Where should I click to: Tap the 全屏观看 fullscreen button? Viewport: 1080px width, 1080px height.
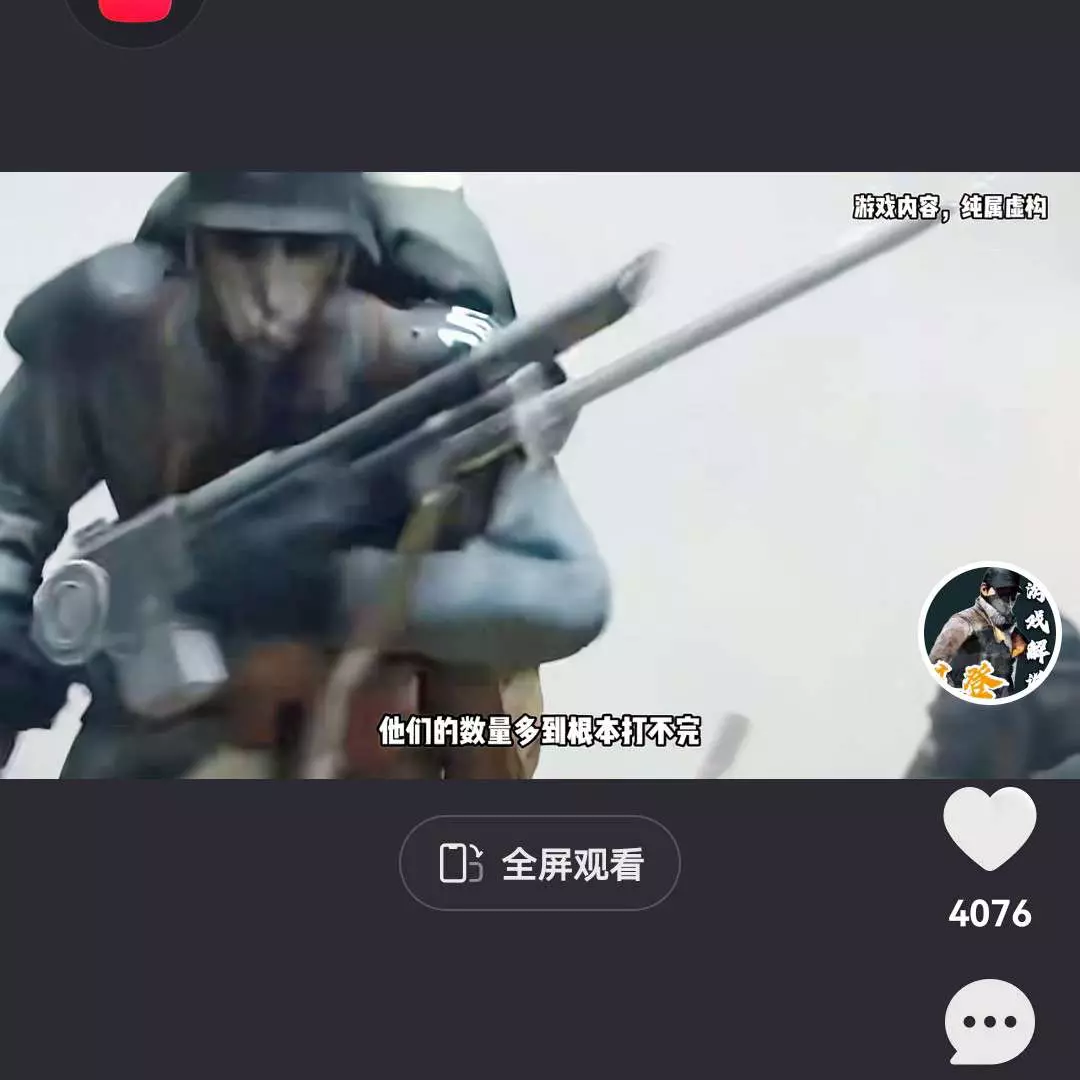point(540,863)
